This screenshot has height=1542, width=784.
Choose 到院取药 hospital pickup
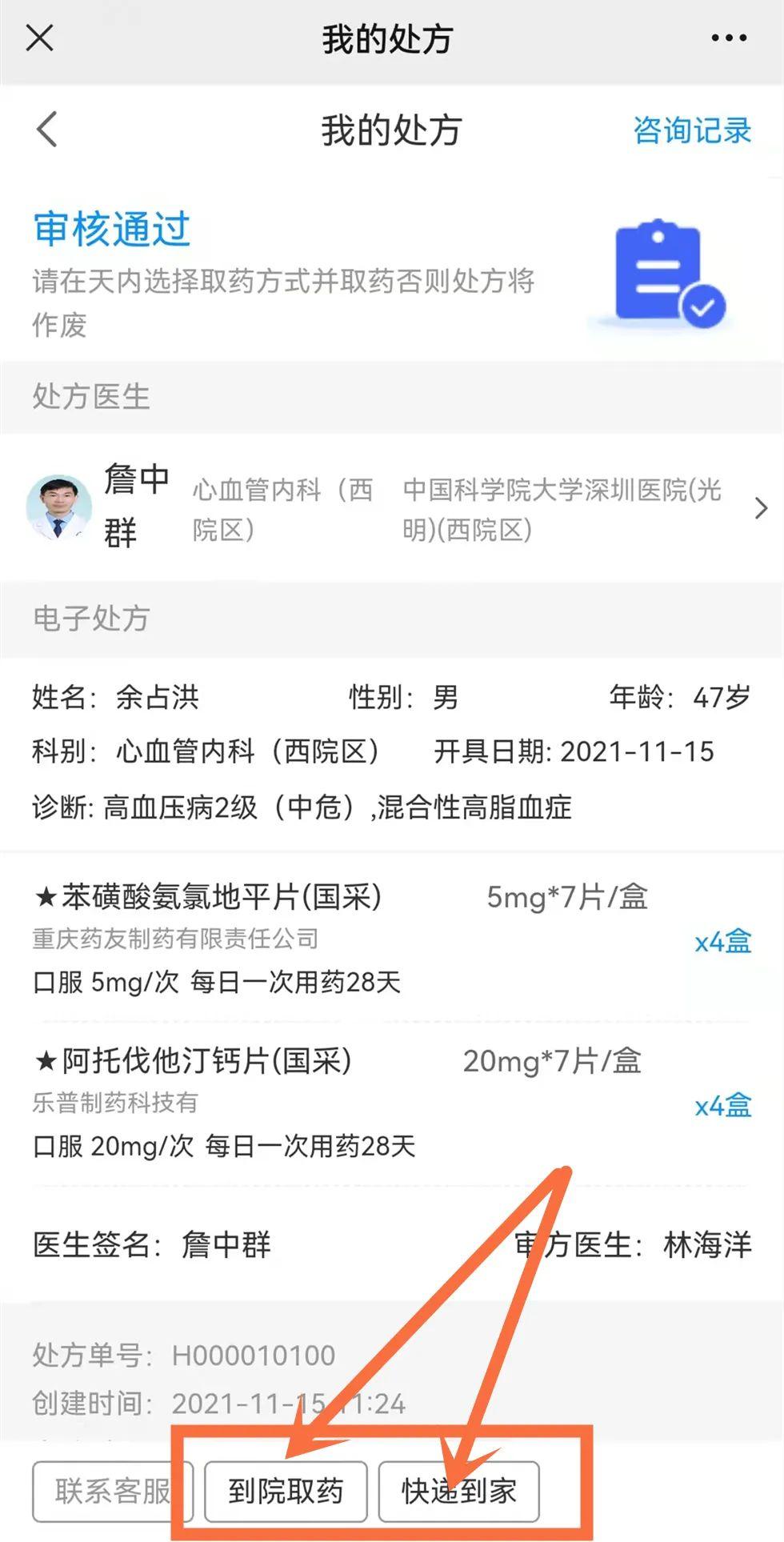(x=286, y=1491)
